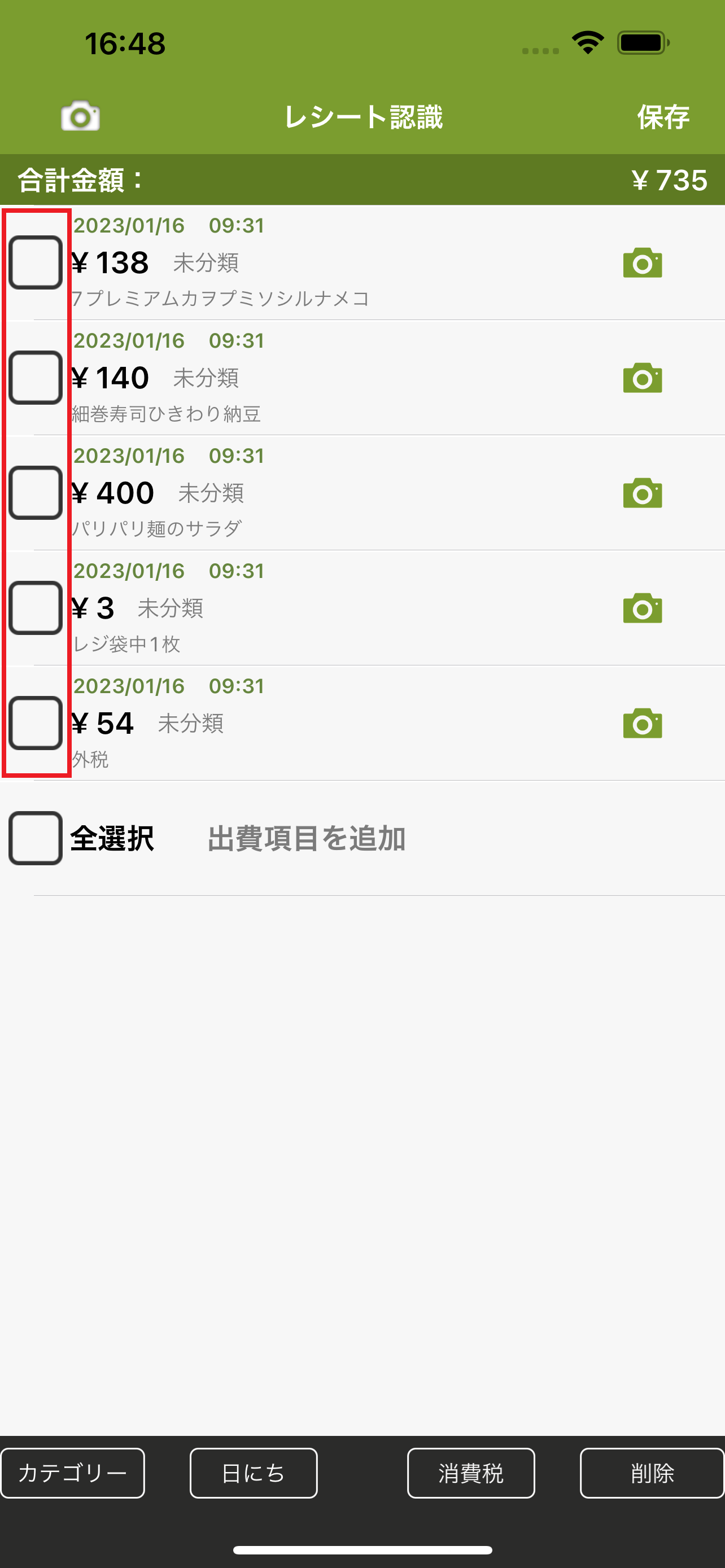Tap 削除 to delete
725x1568 pixels.
point(652,1473)
